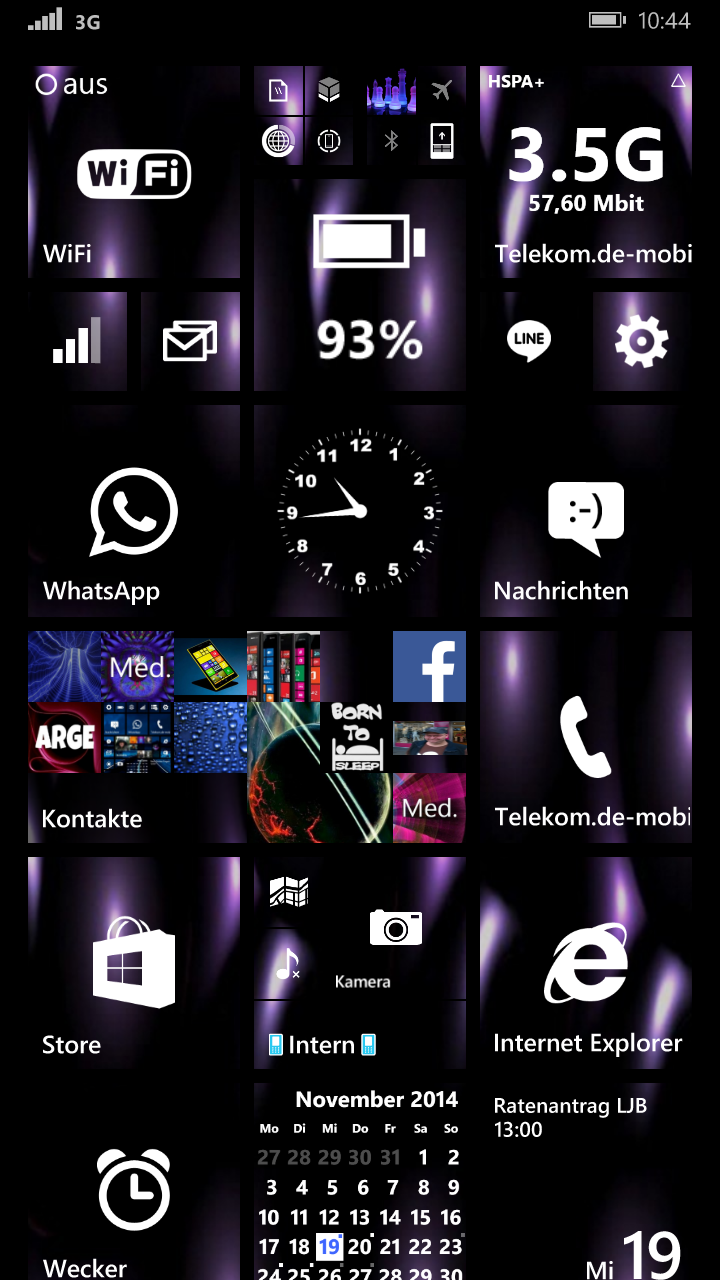Open the Wecker alarm tile

(134, 1181)
